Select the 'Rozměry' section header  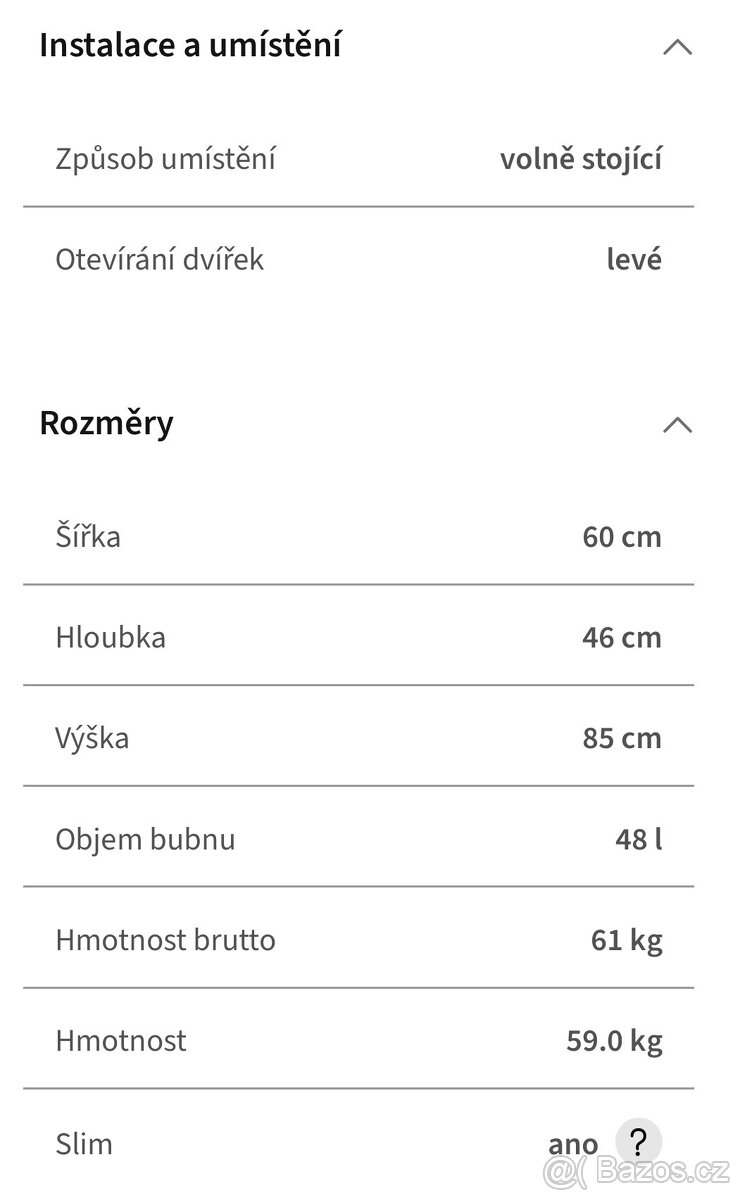(x=106, y=423)
